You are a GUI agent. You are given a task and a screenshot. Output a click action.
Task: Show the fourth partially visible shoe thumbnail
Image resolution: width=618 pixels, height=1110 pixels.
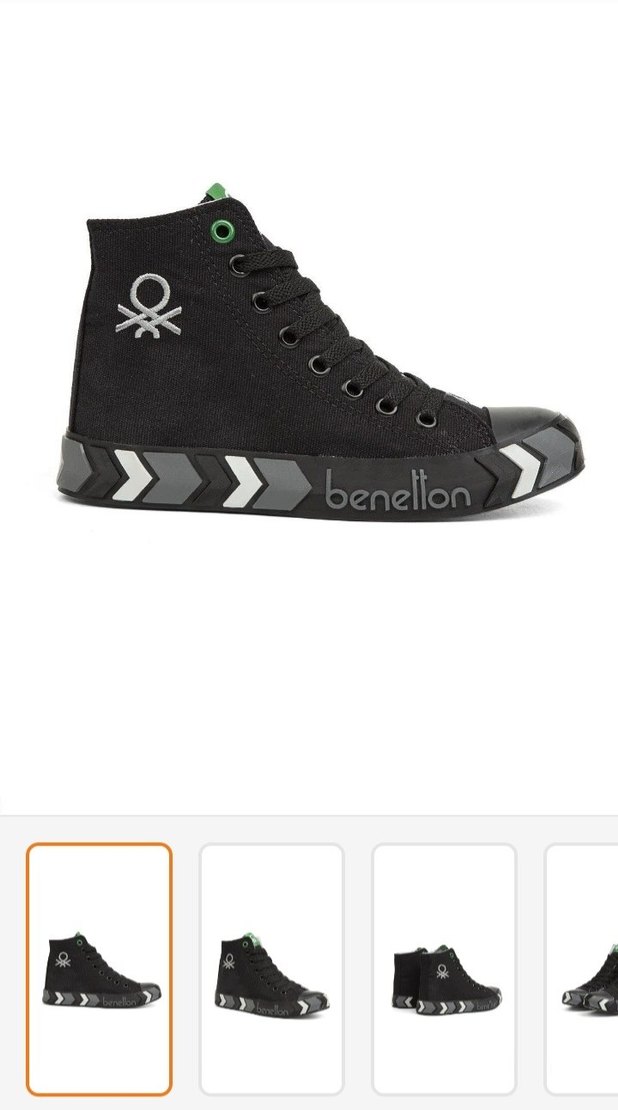(x=584, y=968)
